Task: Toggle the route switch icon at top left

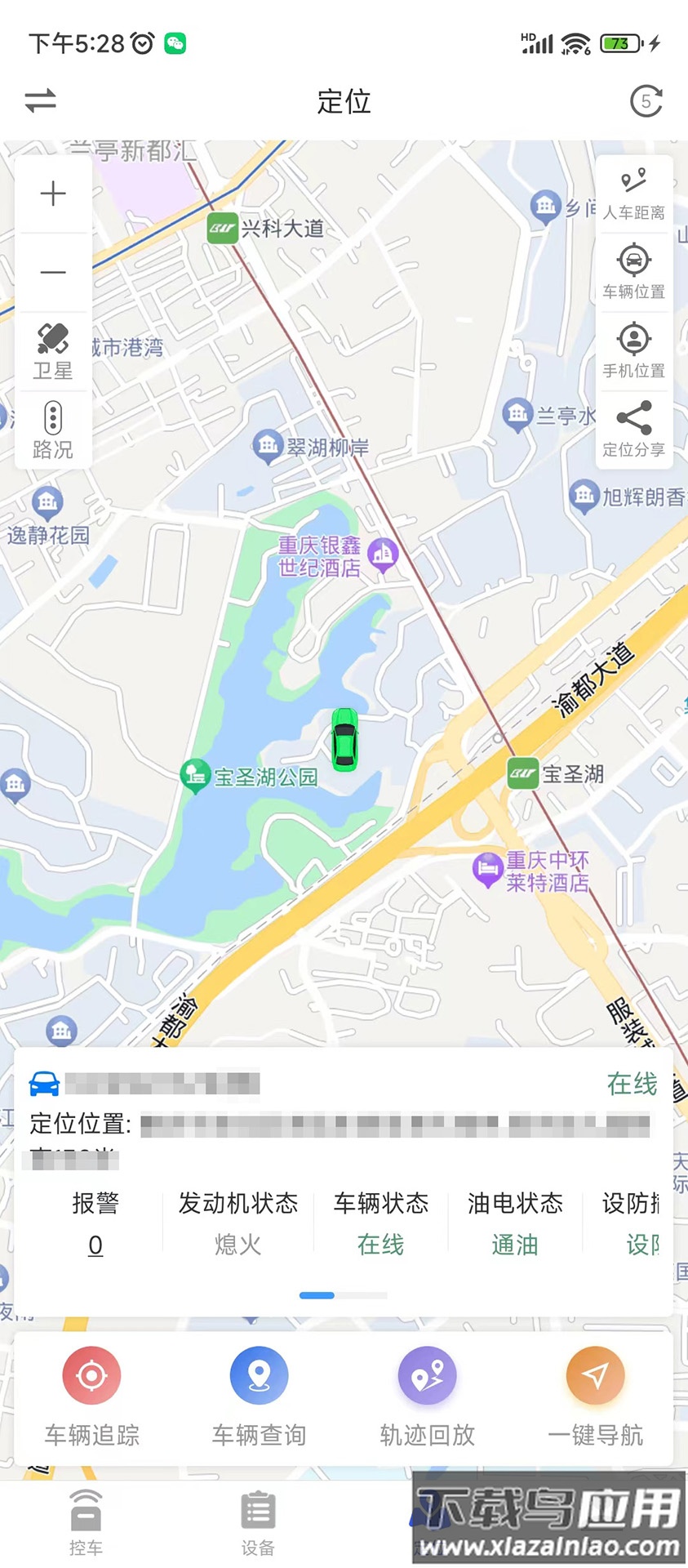Action: 40,101
